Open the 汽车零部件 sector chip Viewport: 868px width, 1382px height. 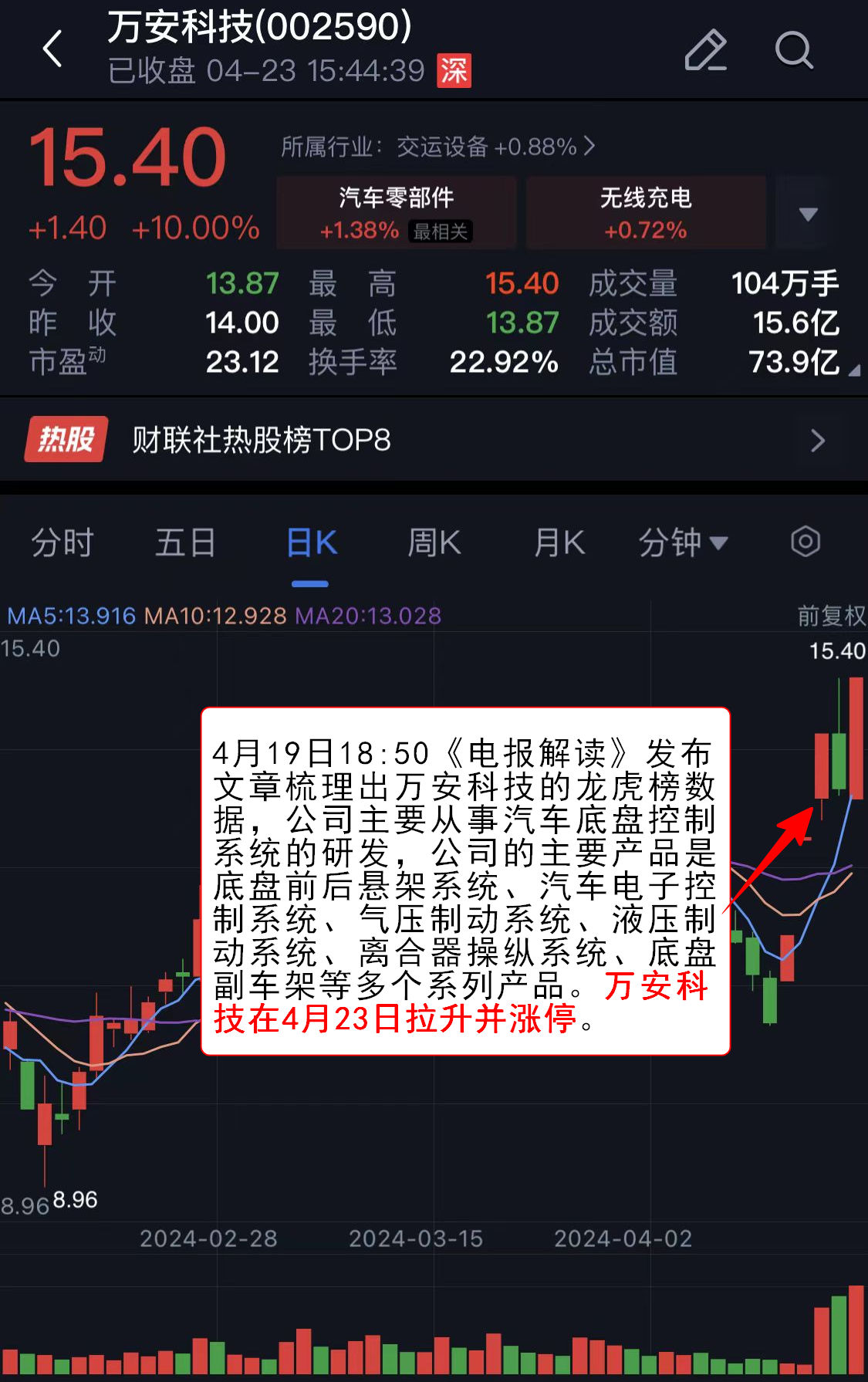[x=396, y=212]
